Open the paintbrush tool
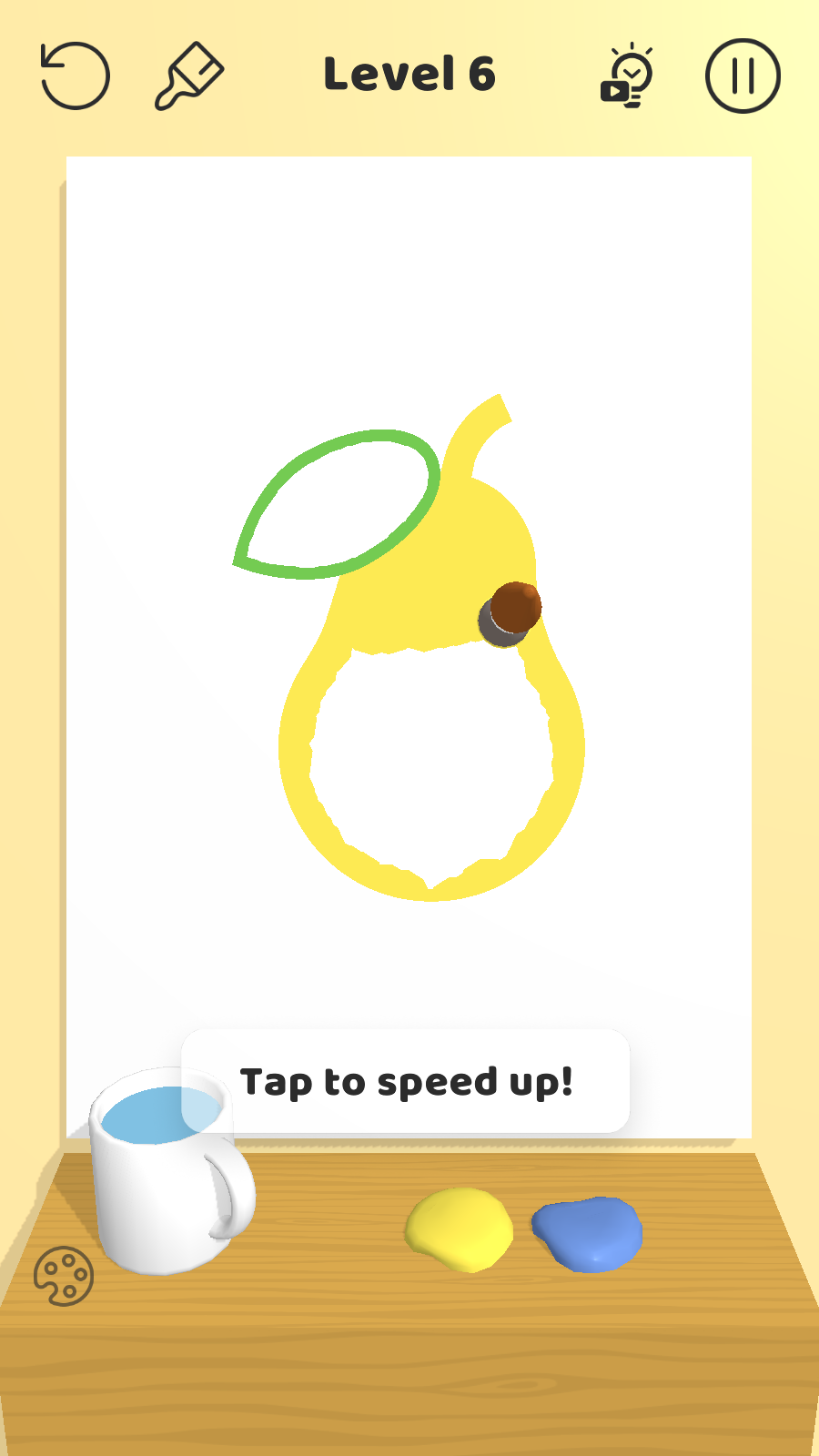This screenshot has height=1456, width=819. (x=189, y=76)
